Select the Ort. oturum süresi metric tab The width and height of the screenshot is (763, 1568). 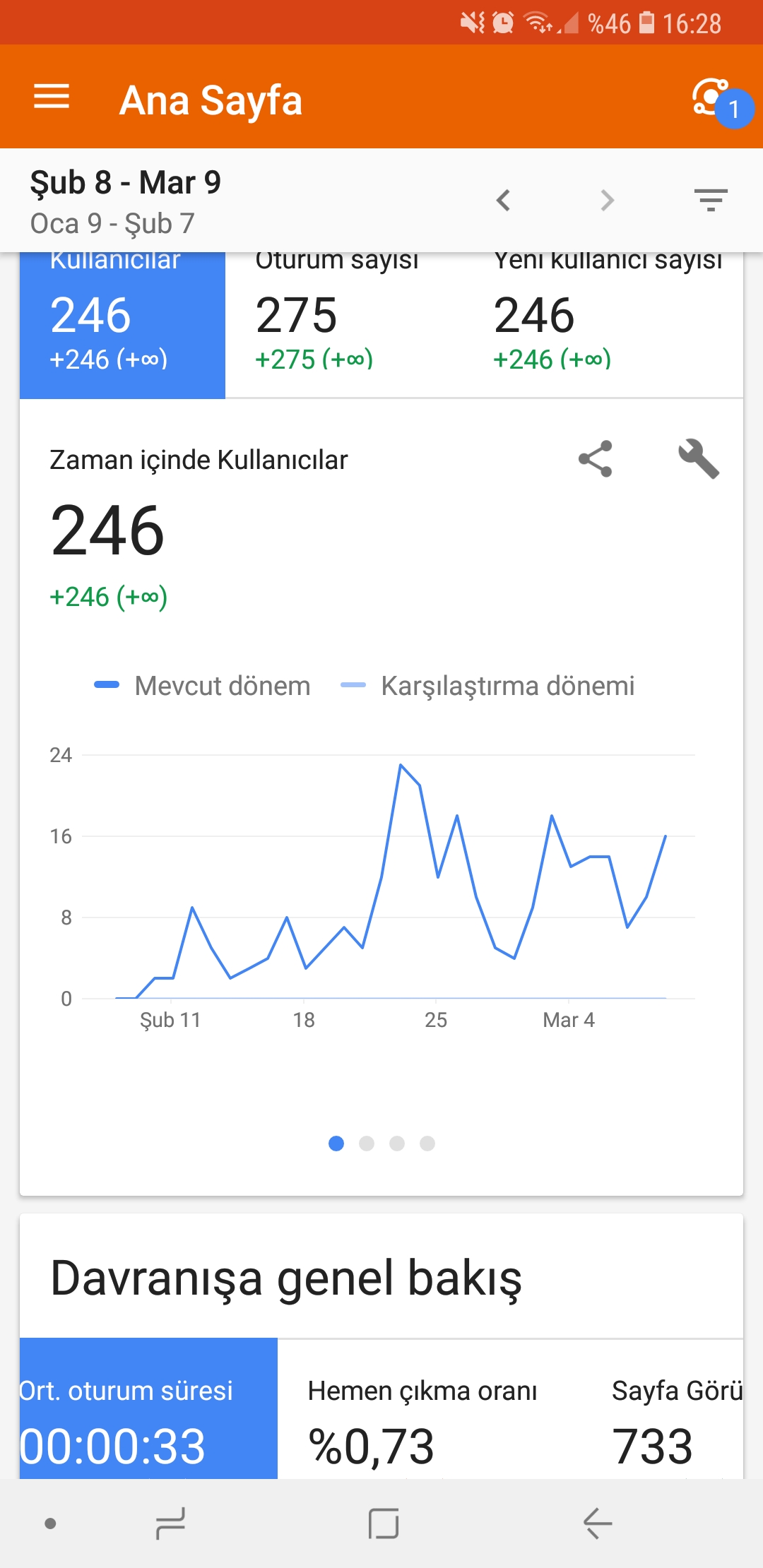148,1408
